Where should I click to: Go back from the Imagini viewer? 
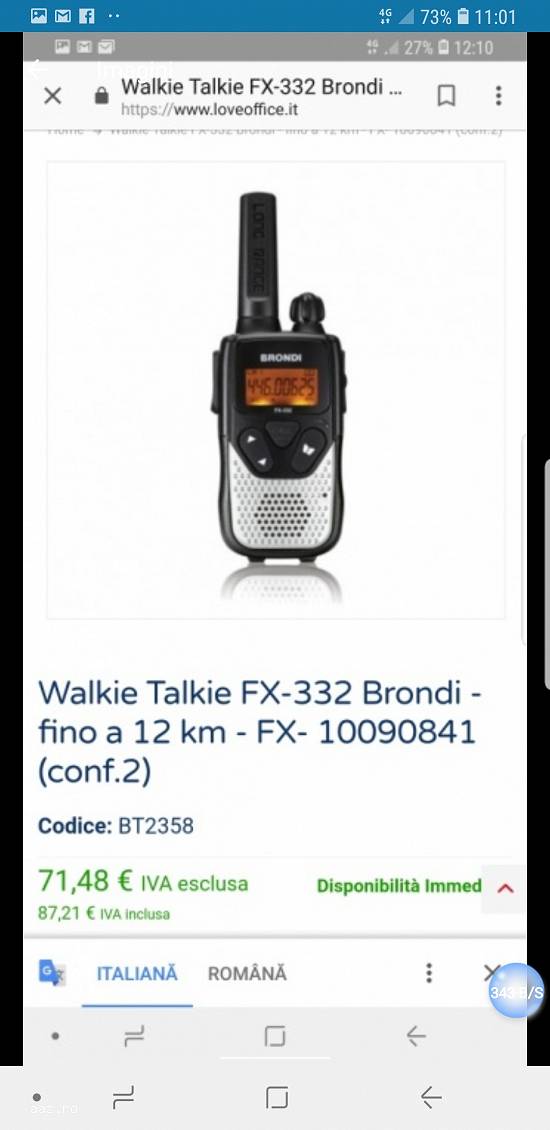[x=35, y=70]
